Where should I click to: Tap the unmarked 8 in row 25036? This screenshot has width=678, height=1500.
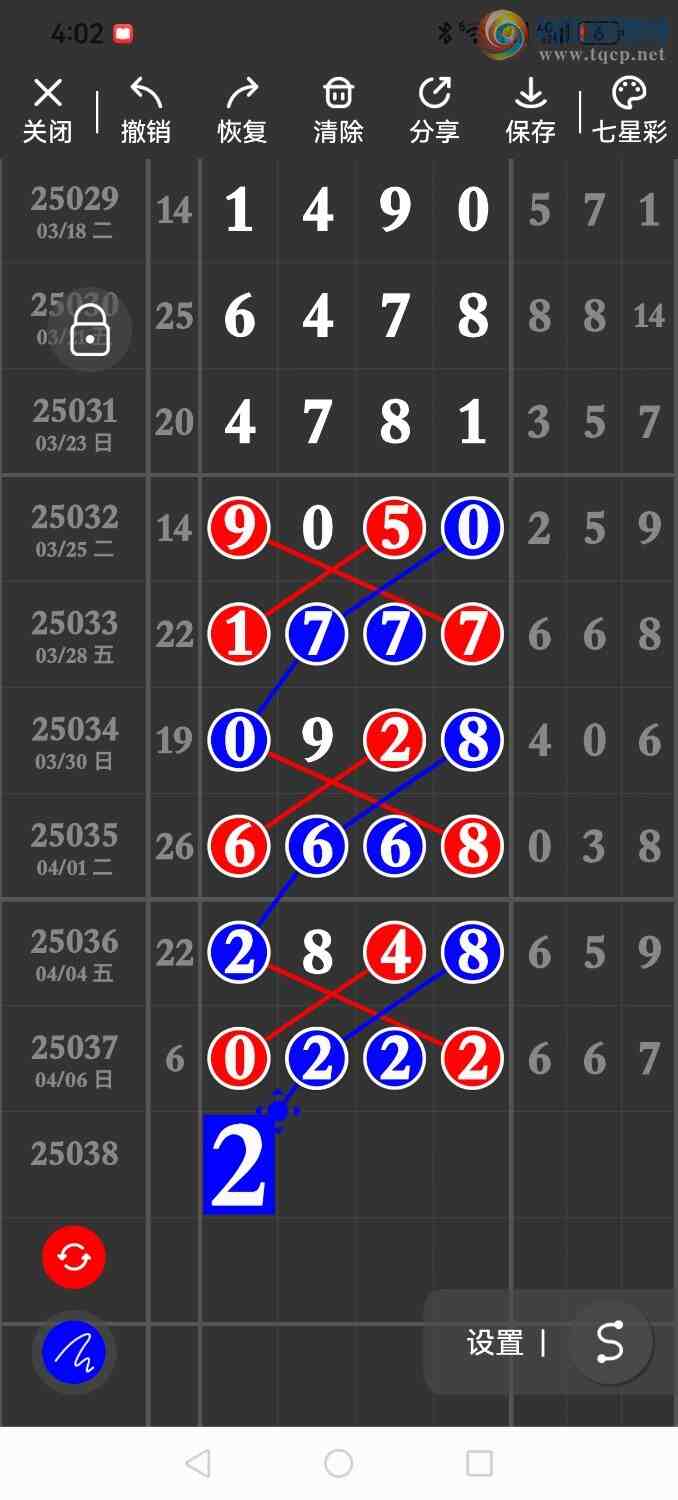(x=317, y=953)
